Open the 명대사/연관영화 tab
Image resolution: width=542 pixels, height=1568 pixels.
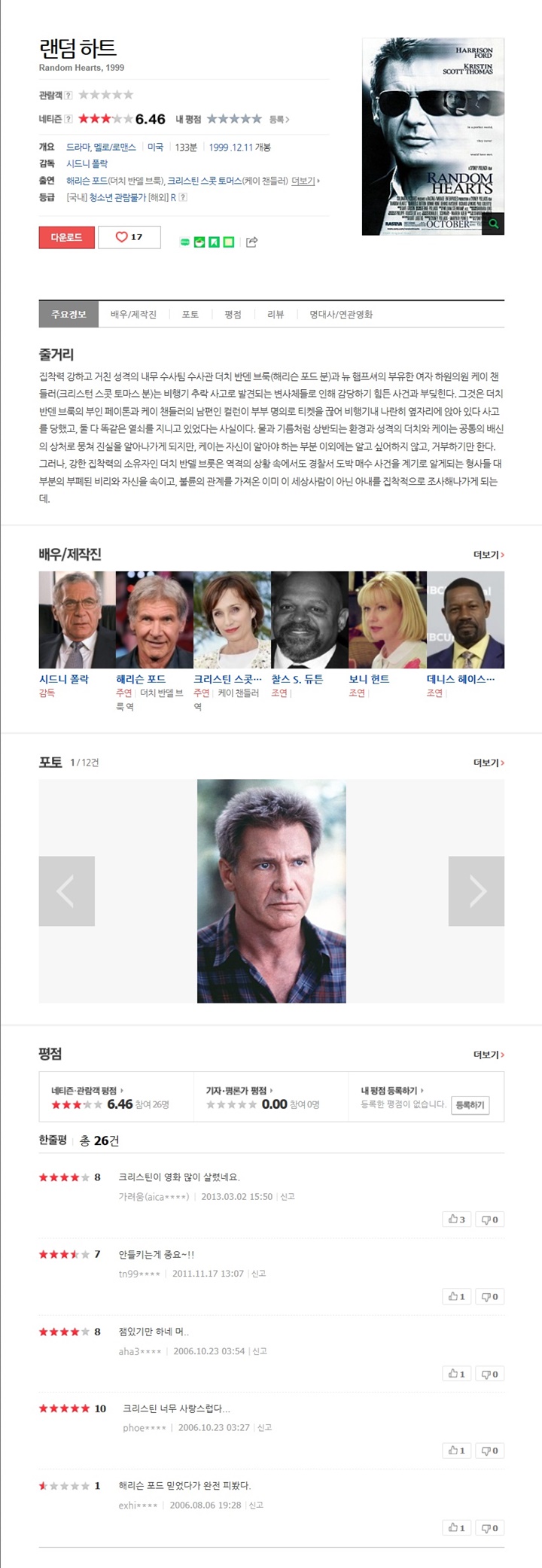click(x=341, y=315)
